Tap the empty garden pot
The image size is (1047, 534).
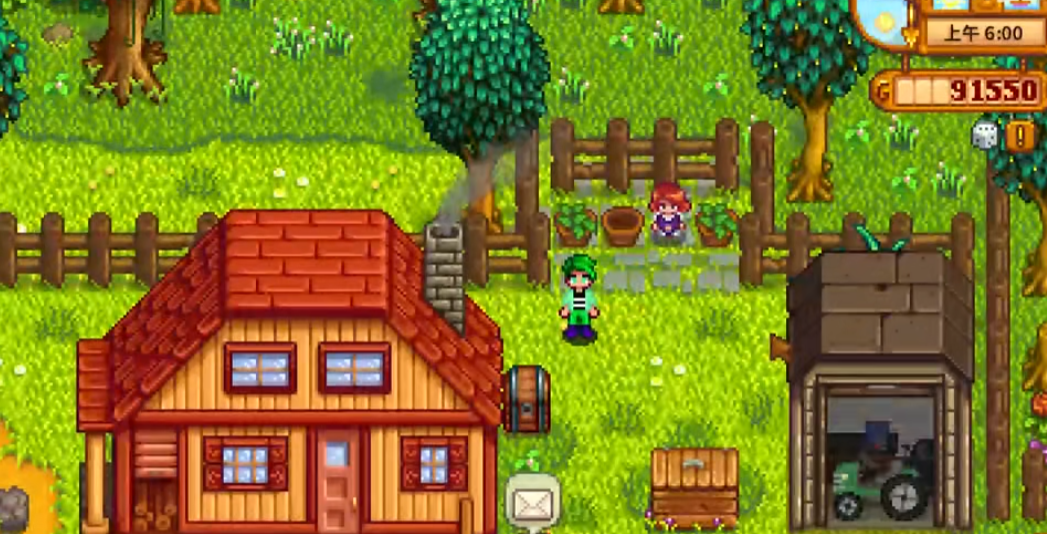point(621,225)
